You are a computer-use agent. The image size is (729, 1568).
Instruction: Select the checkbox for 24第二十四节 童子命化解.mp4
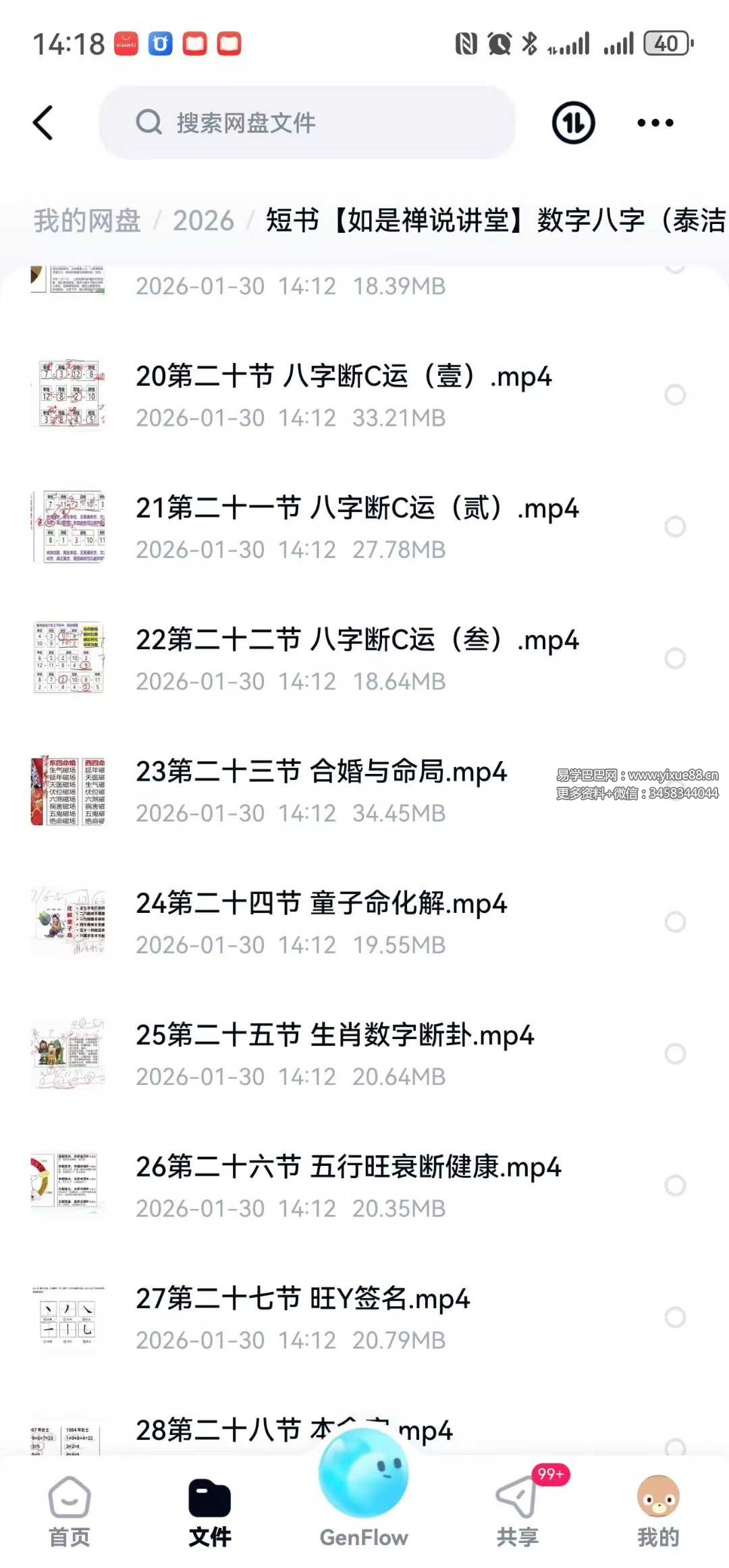(x=675, y=922)
